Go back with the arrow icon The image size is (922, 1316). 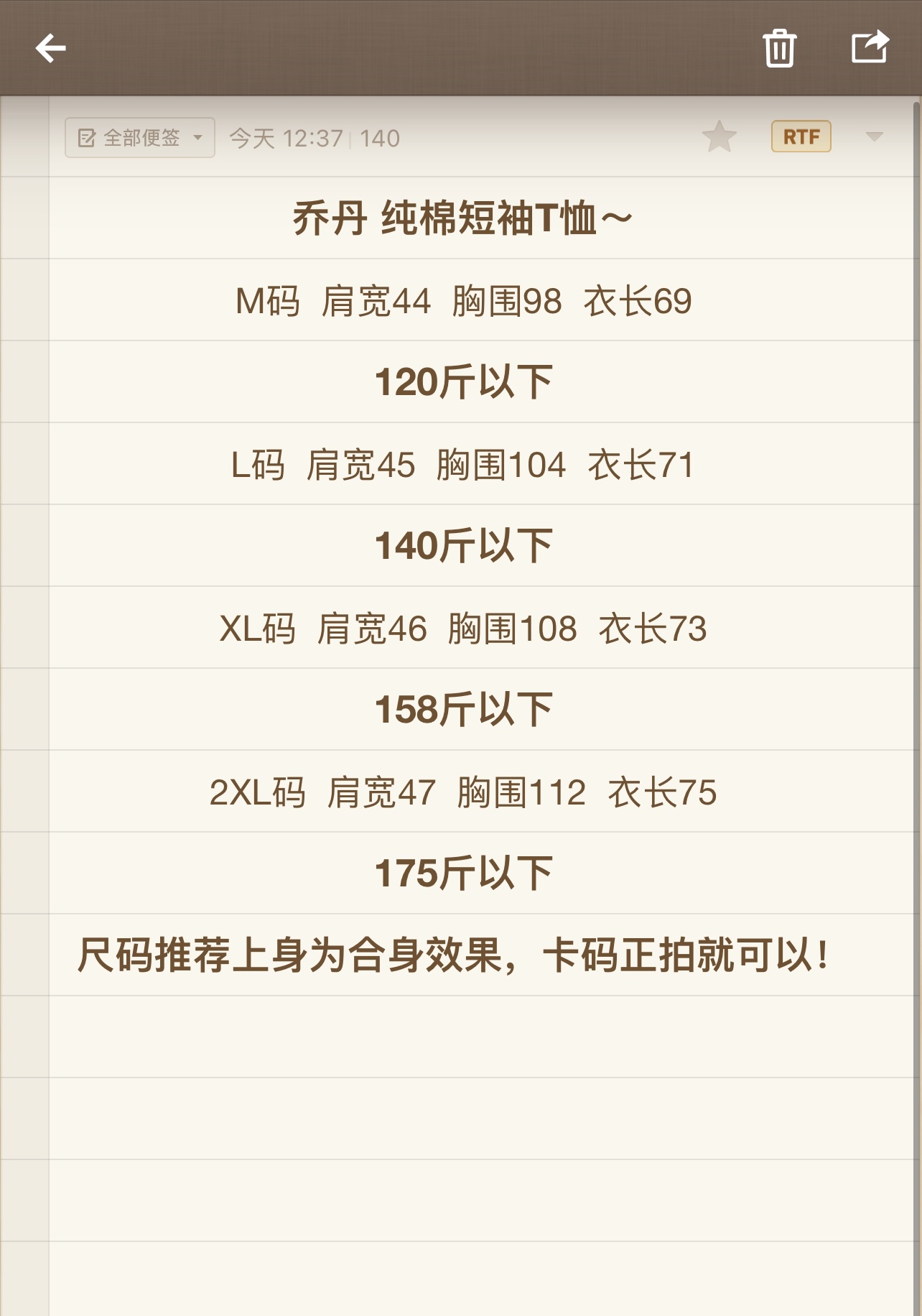pos(50,48)
